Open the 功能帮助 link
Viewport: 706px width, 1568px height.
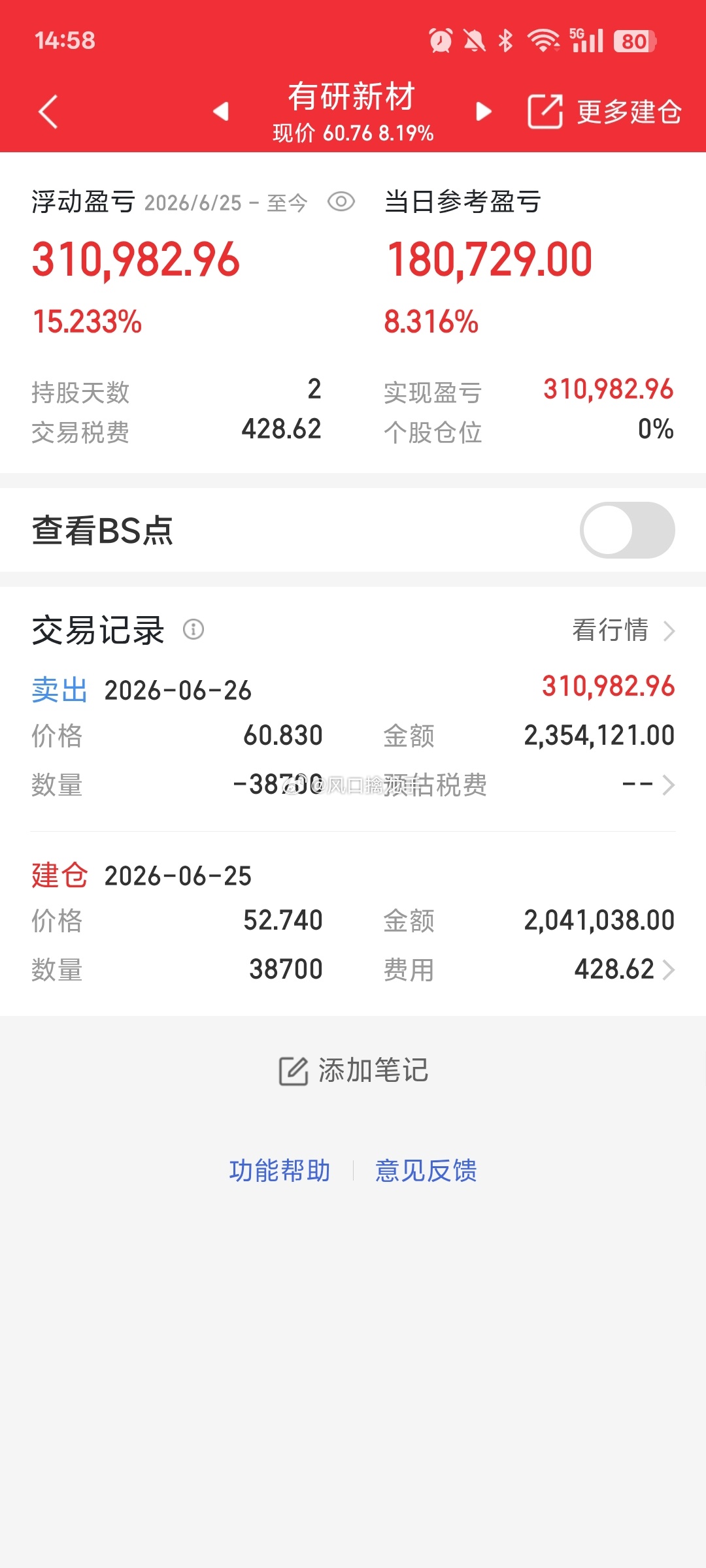[280, 1170]
